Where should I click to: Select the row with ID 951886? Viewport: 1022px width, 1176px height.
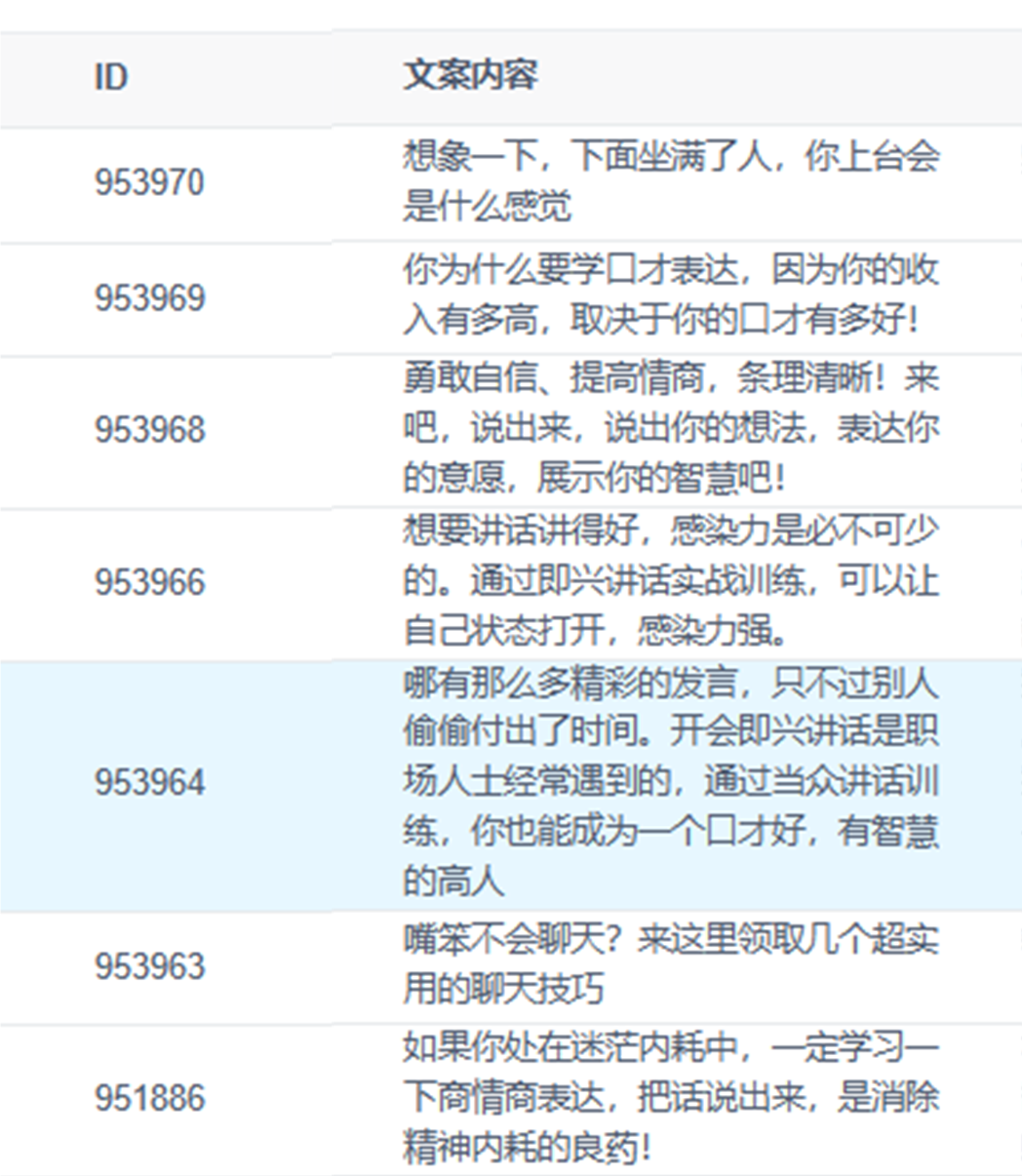[149, 1098]
